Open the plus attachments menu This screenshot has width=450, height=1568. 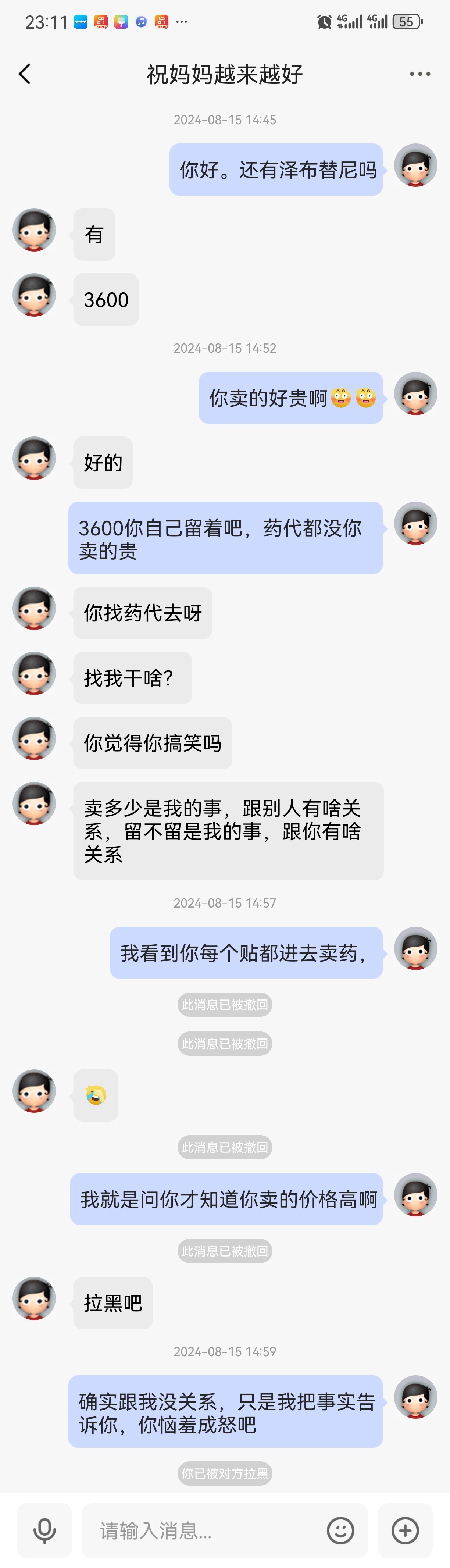pos(405,1530)
